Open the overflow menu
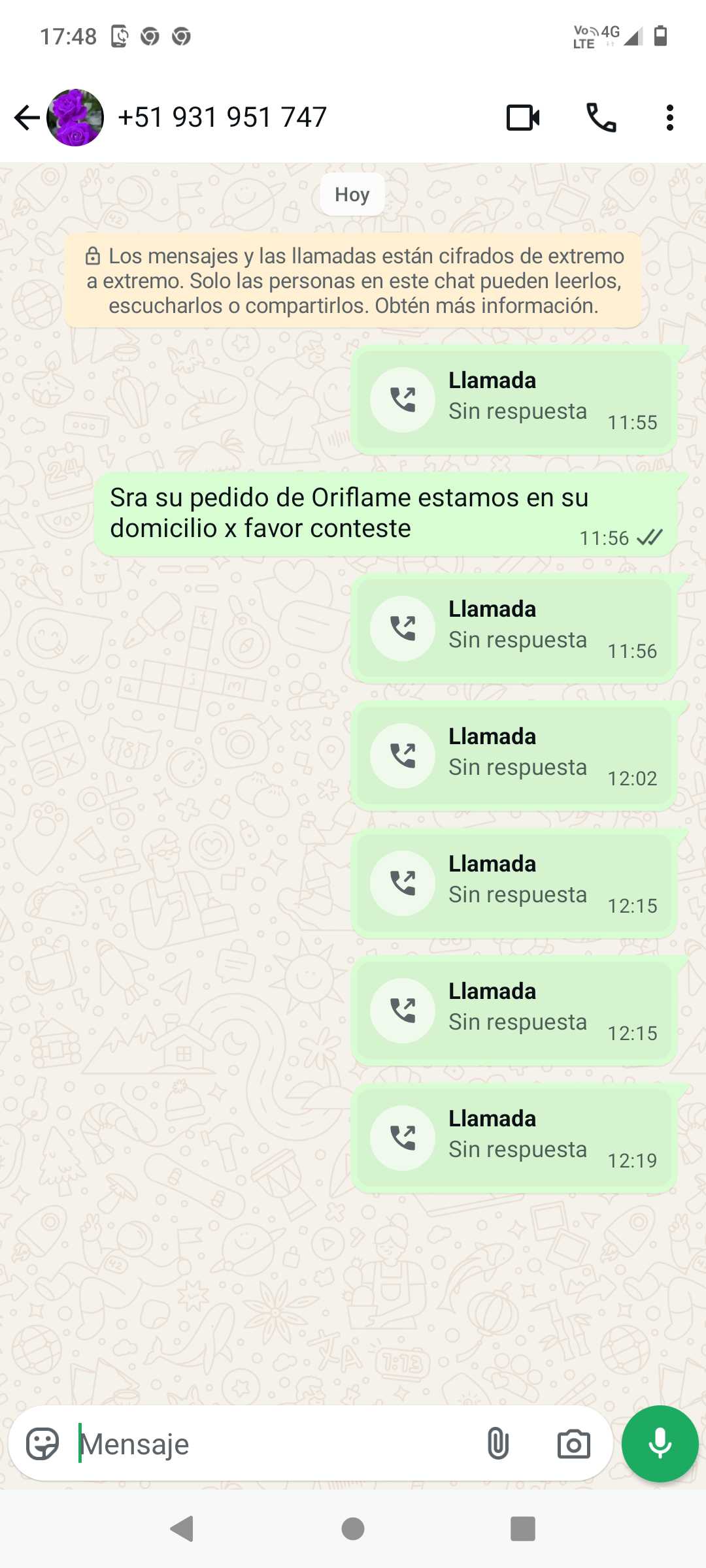The height and width of the screenshot is (1568, 706). click(x=669, y=118)
